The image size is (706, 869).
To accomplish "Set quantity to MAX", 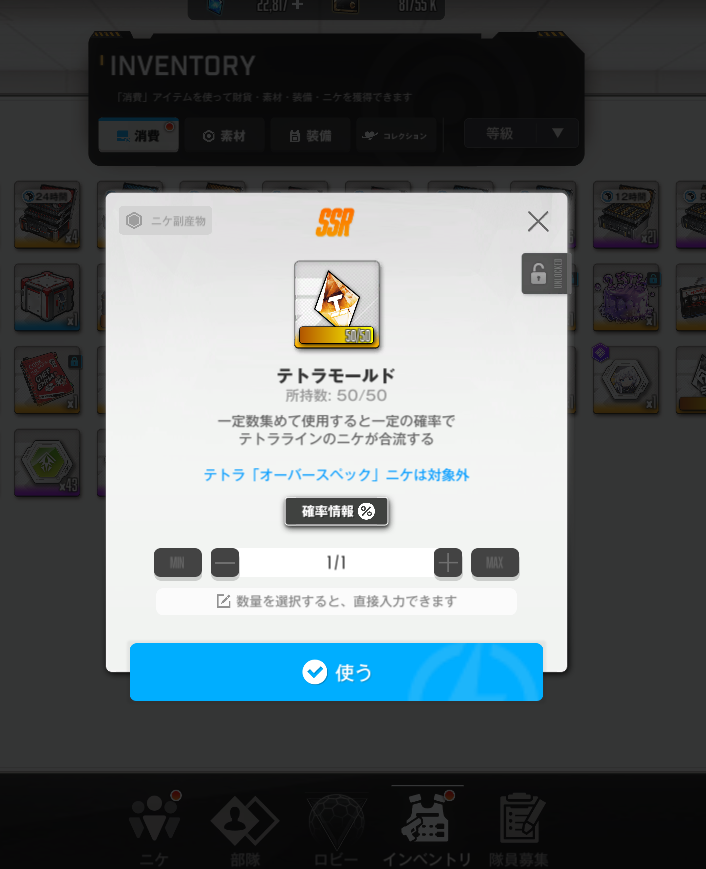I will pyautogui.click(x=494, y=563).
